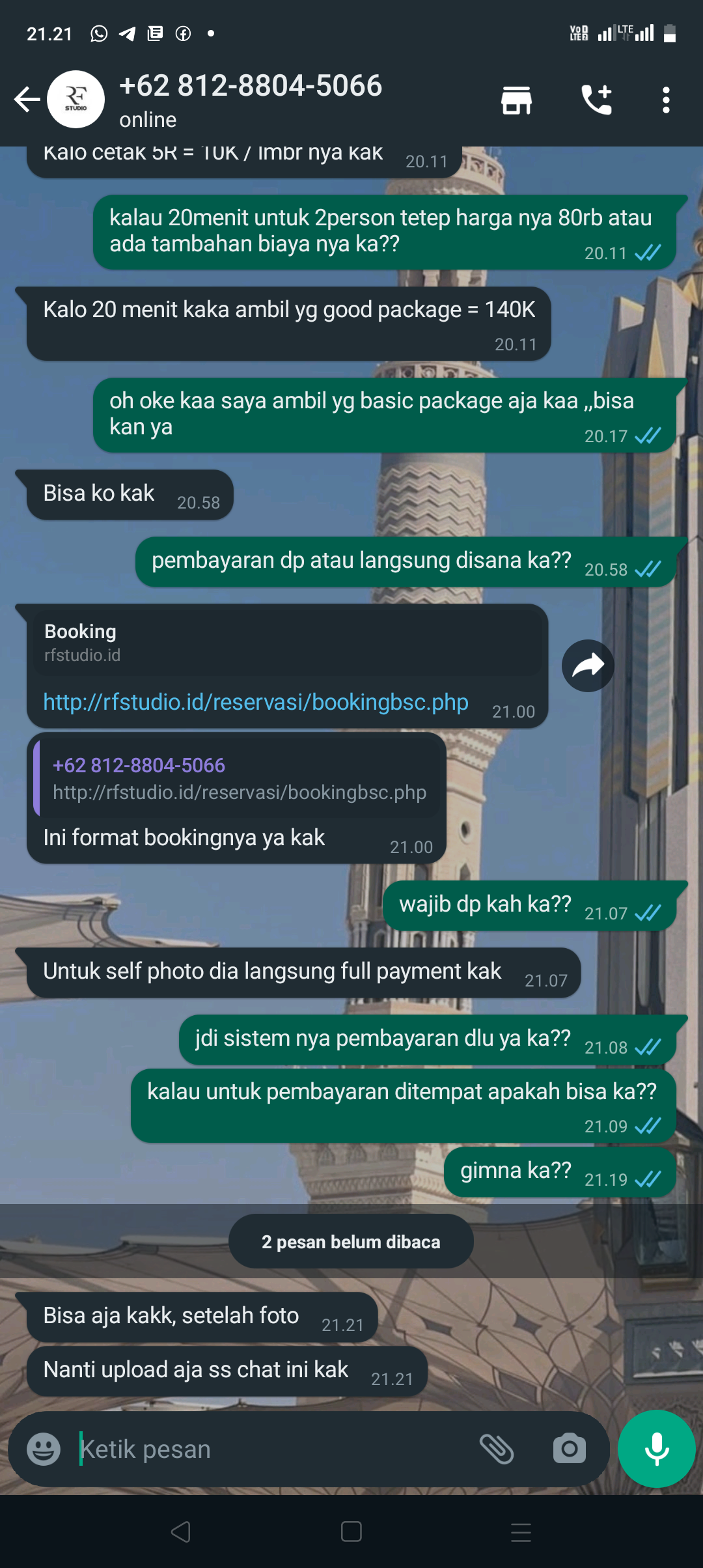
Task: Go back to the chat list
Action: pos(27,100)
